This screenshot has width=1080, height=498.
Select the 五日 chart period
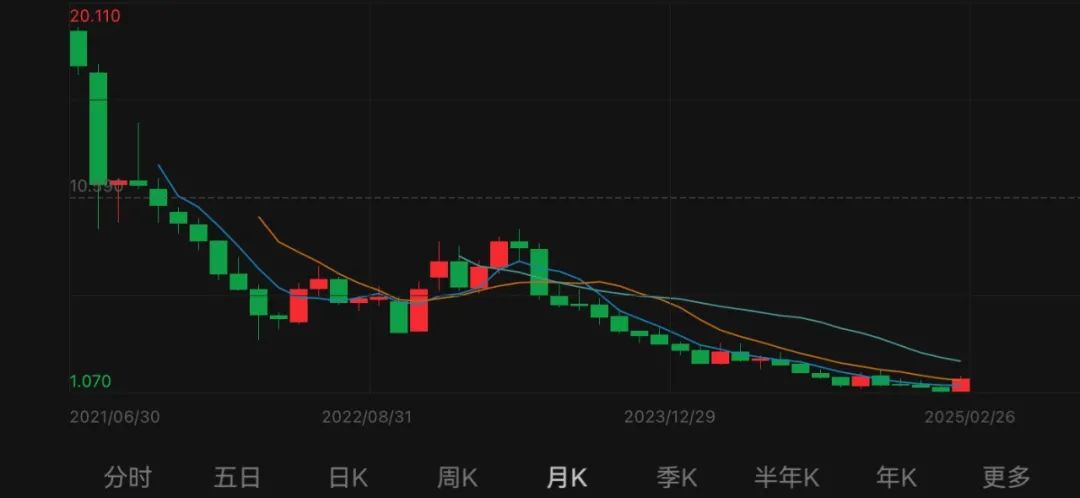pos(237,477)
